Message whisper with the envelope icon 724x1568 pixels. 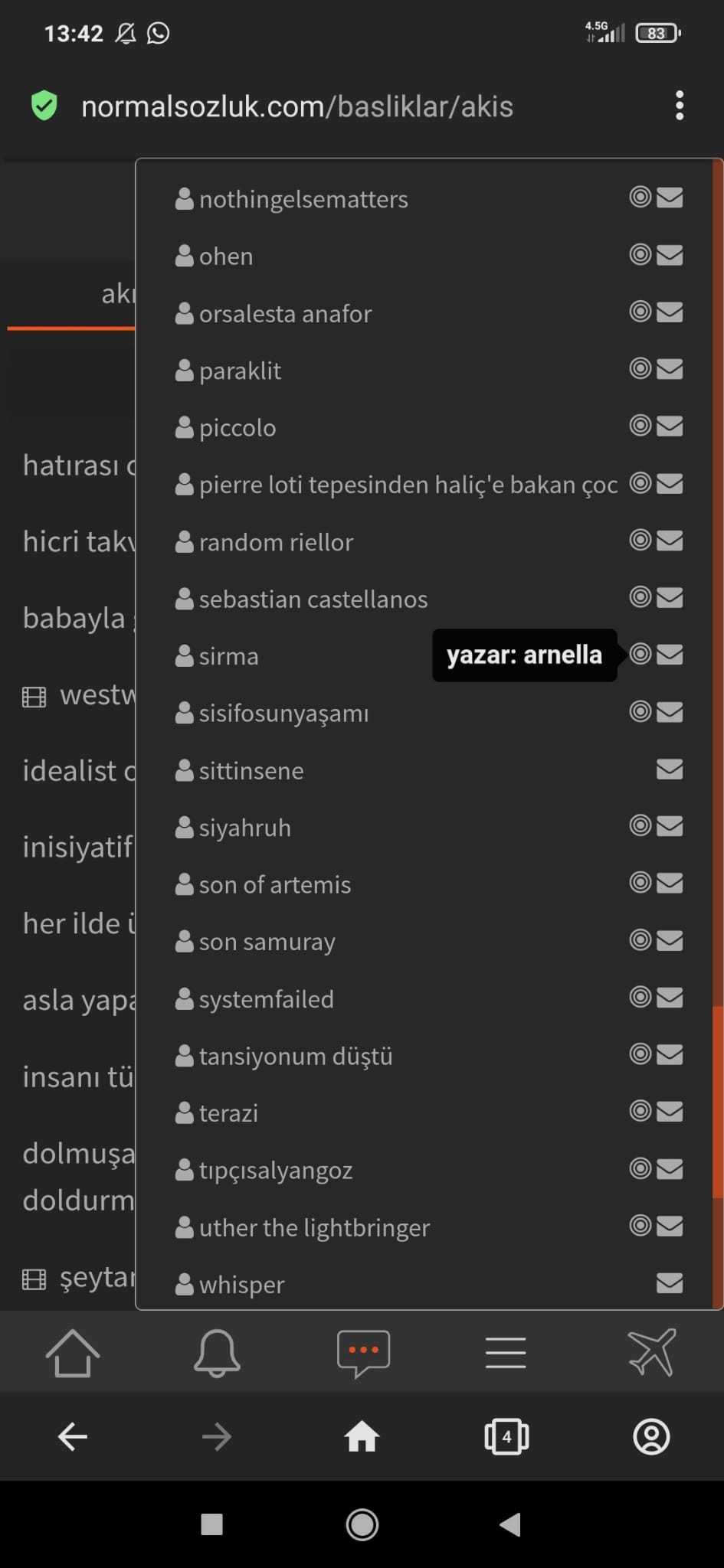coord(670,1283)
